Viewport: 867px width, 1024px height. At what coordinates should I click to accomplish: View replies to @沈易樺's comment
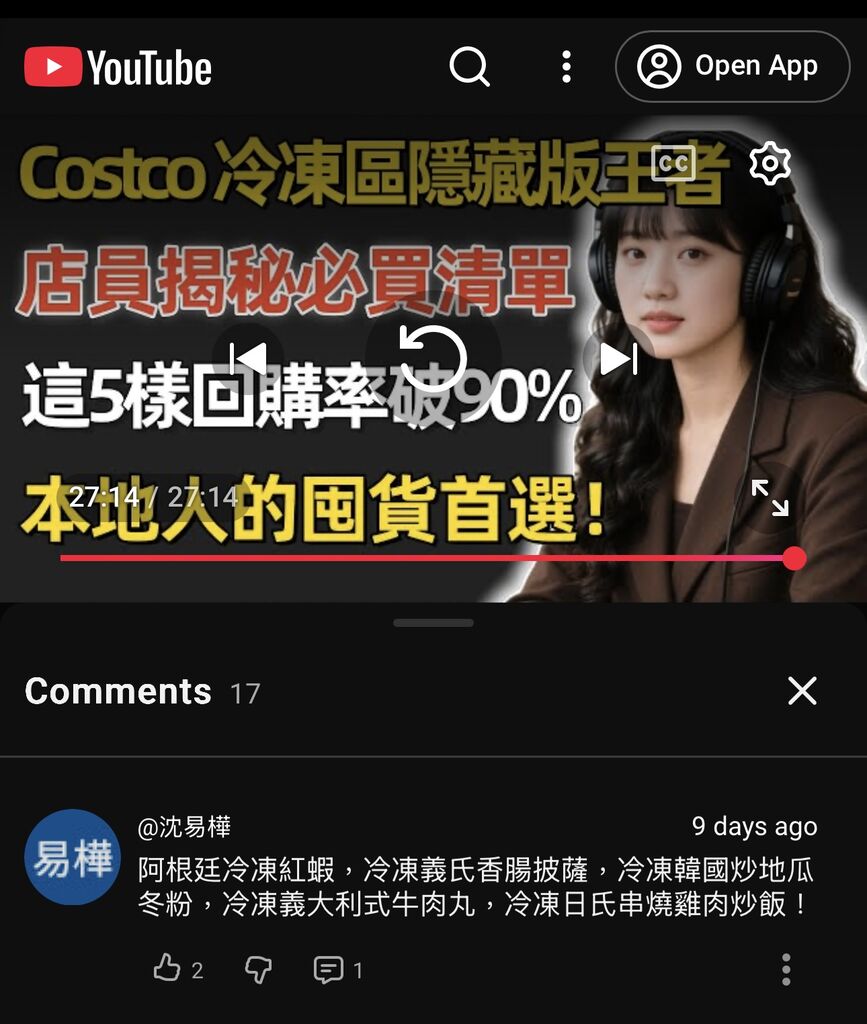coord(329,968)
